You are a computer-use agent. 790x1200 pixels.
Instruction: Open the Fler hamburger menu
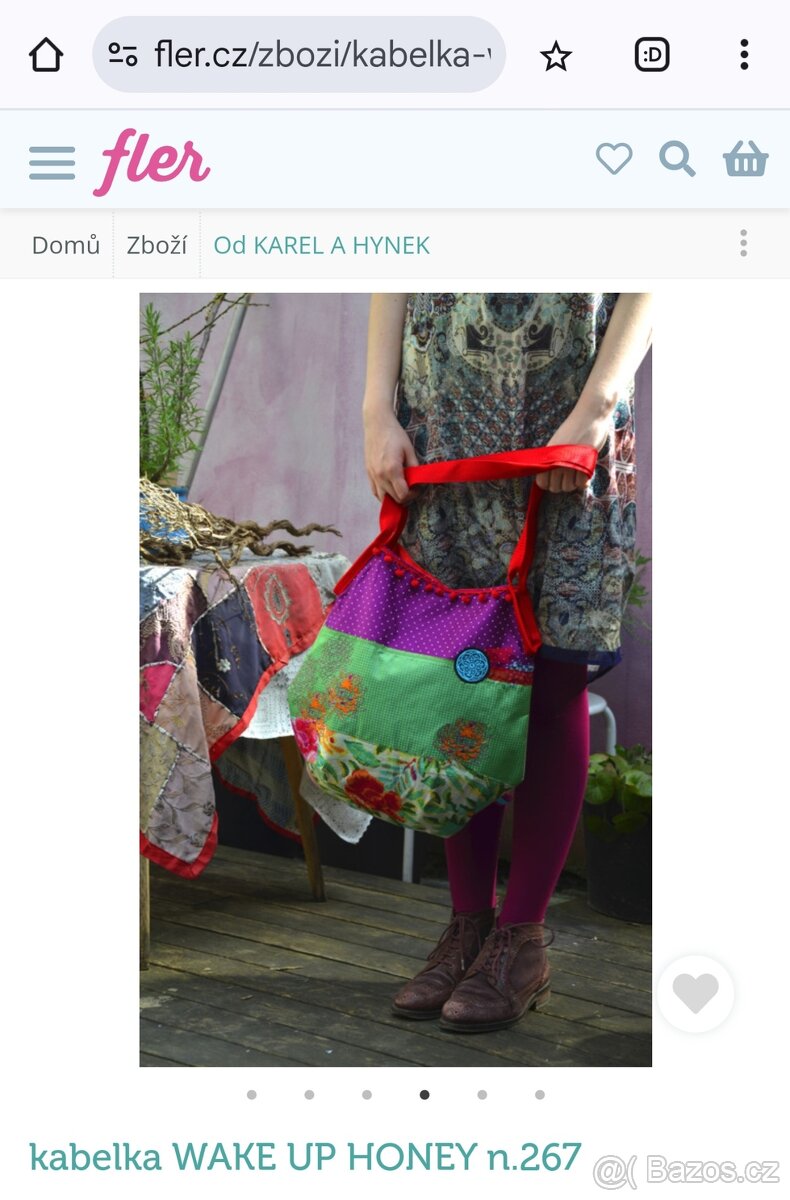click(52, 162)
